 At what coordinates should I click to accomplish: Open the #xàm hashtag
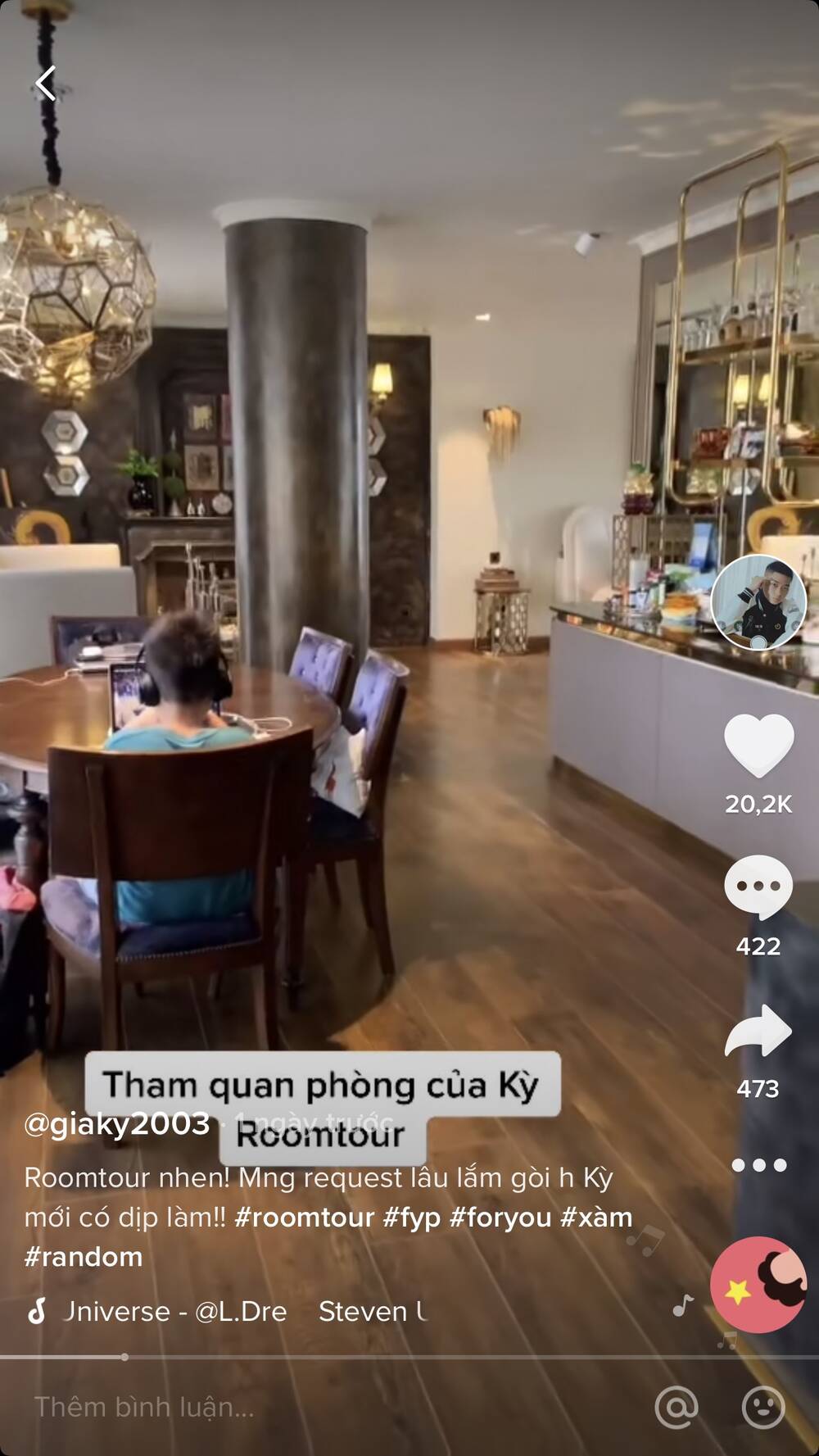click(x=596, y=1218)
